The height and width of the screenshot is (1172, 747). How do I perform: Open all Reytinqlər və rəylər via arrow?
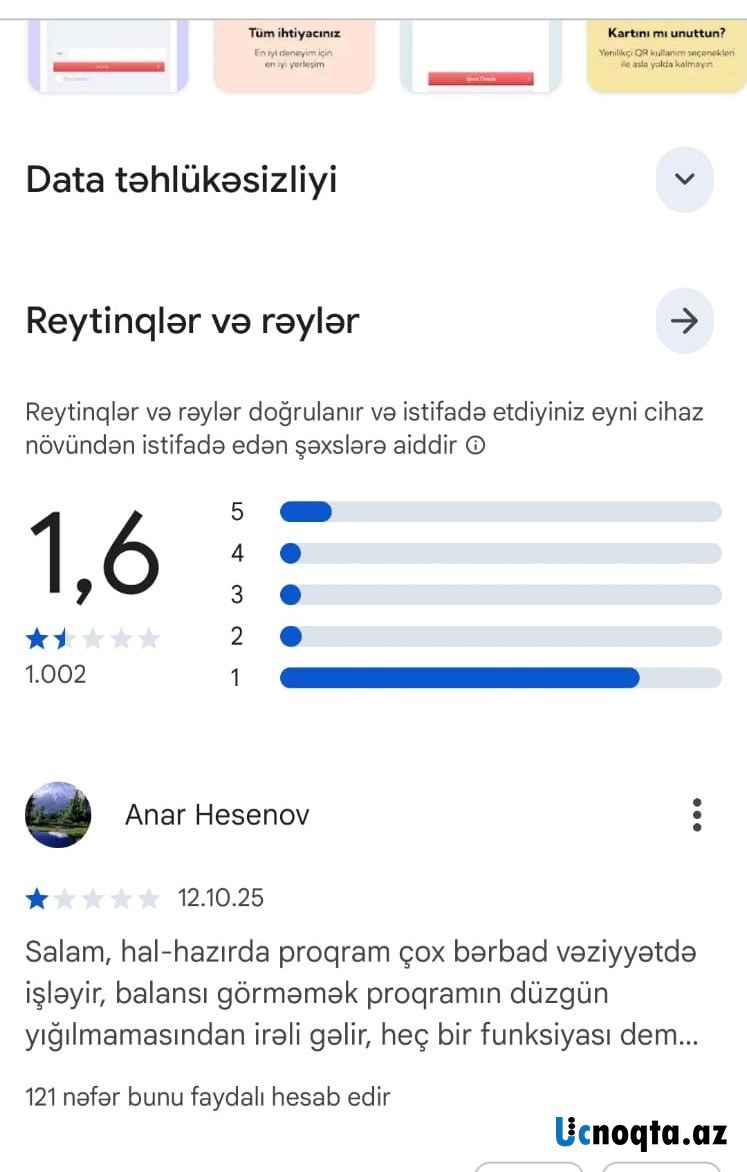point(684,321)
